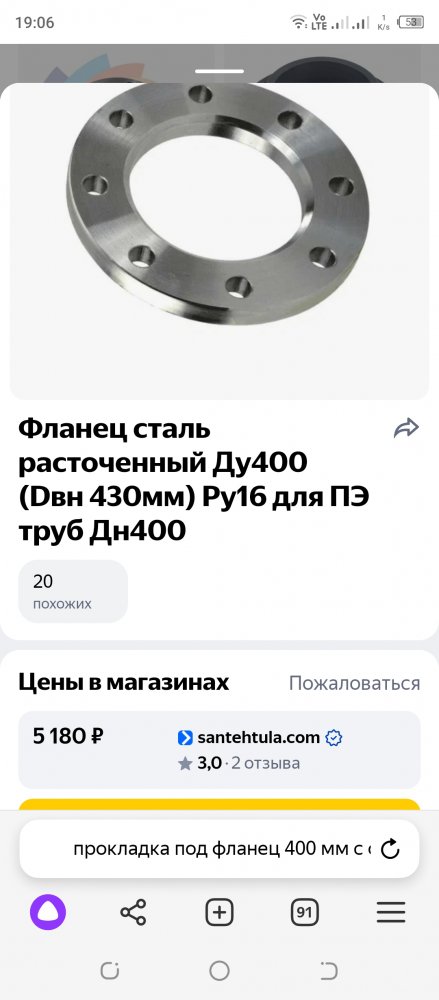Tap the browser share icon in toolbar
This screenshot has width=439, height=1000.
coord(133,913)
